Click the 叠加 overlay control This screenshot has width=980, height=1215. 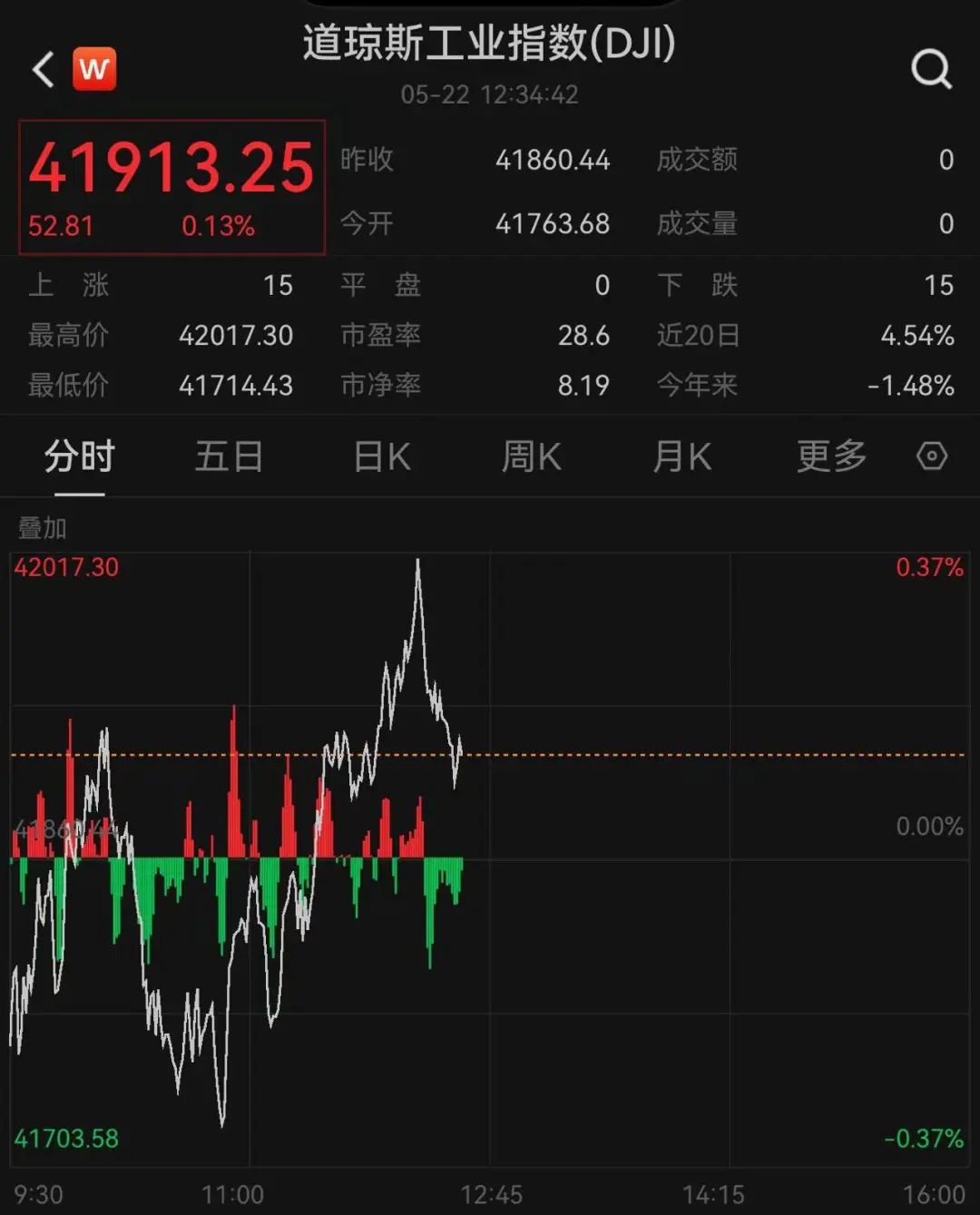(43, 526)
